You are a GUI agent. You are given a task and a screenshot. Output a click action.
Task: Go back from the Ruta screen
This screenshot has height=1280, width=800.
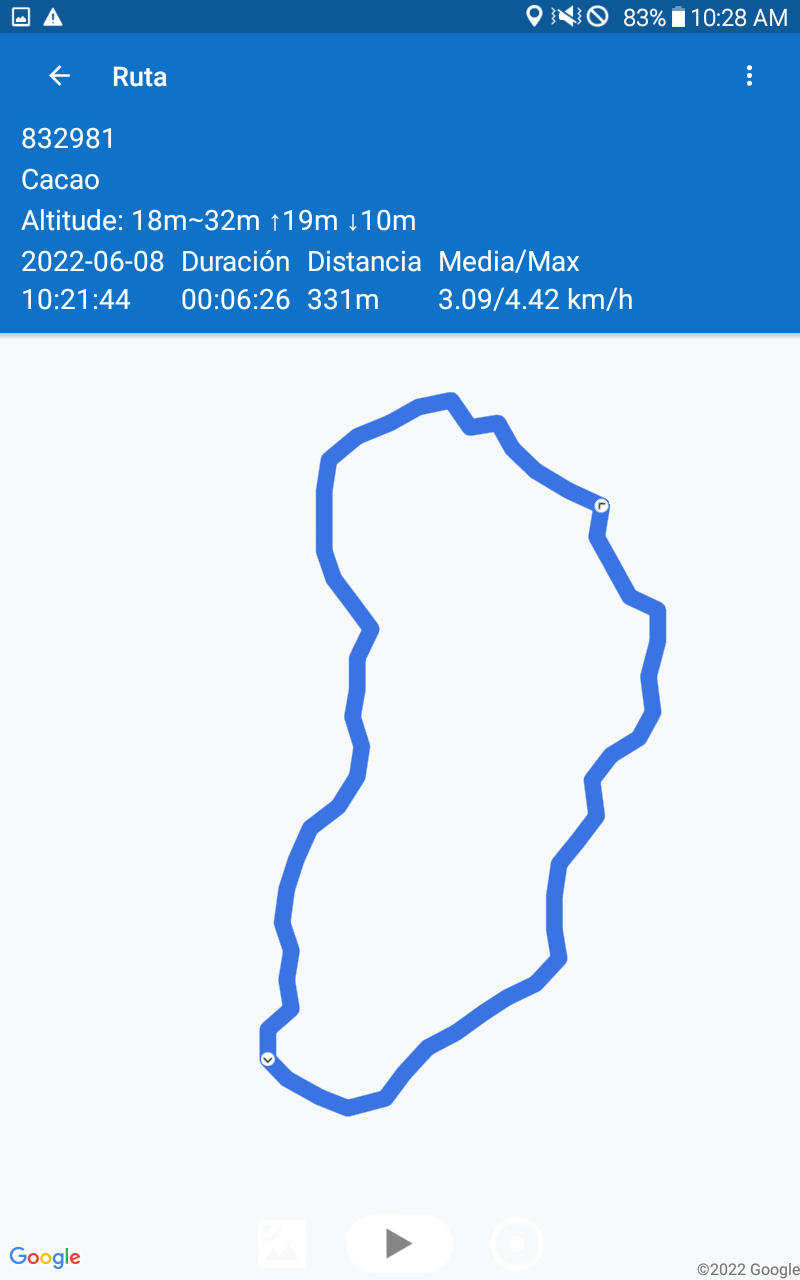(x=60, y=76)
